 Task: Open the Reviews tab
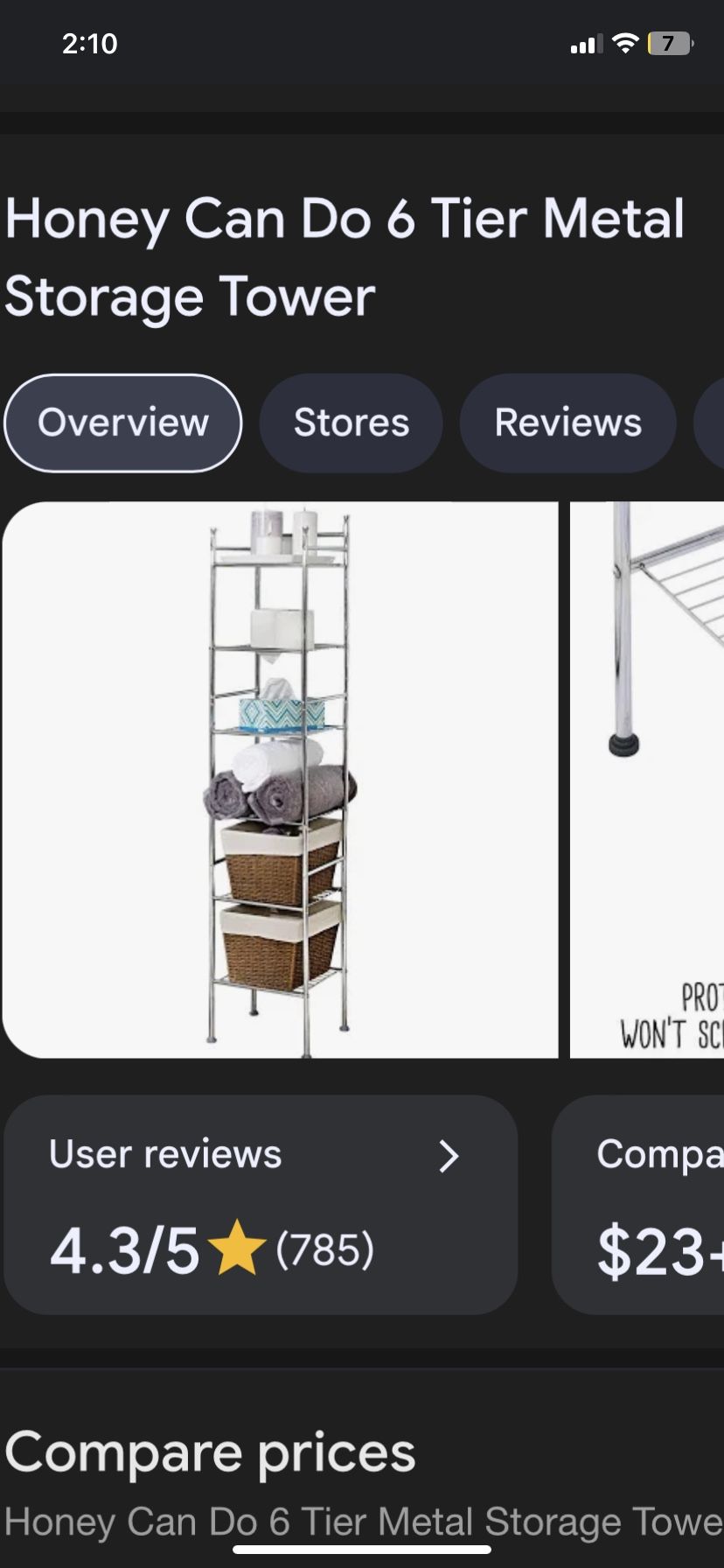567,423
